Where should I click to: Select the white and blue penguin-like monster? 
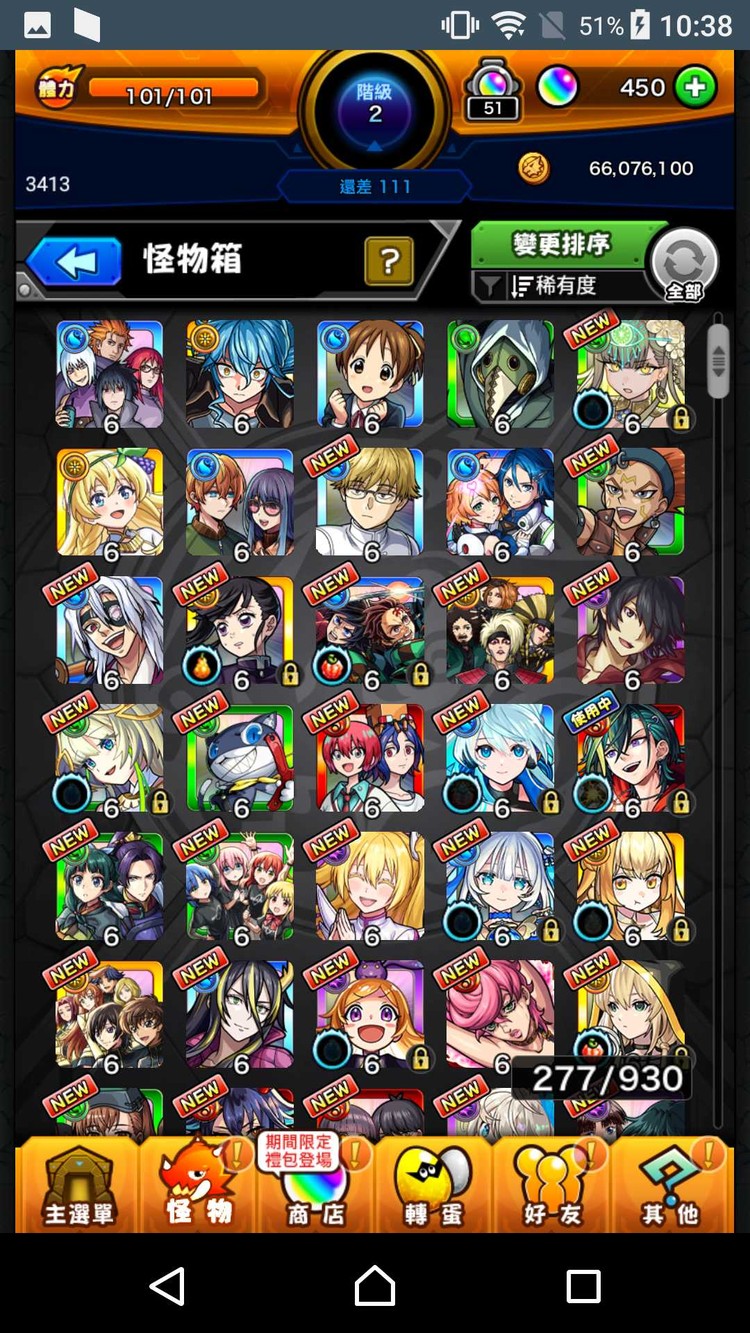[x=240, y=759]
